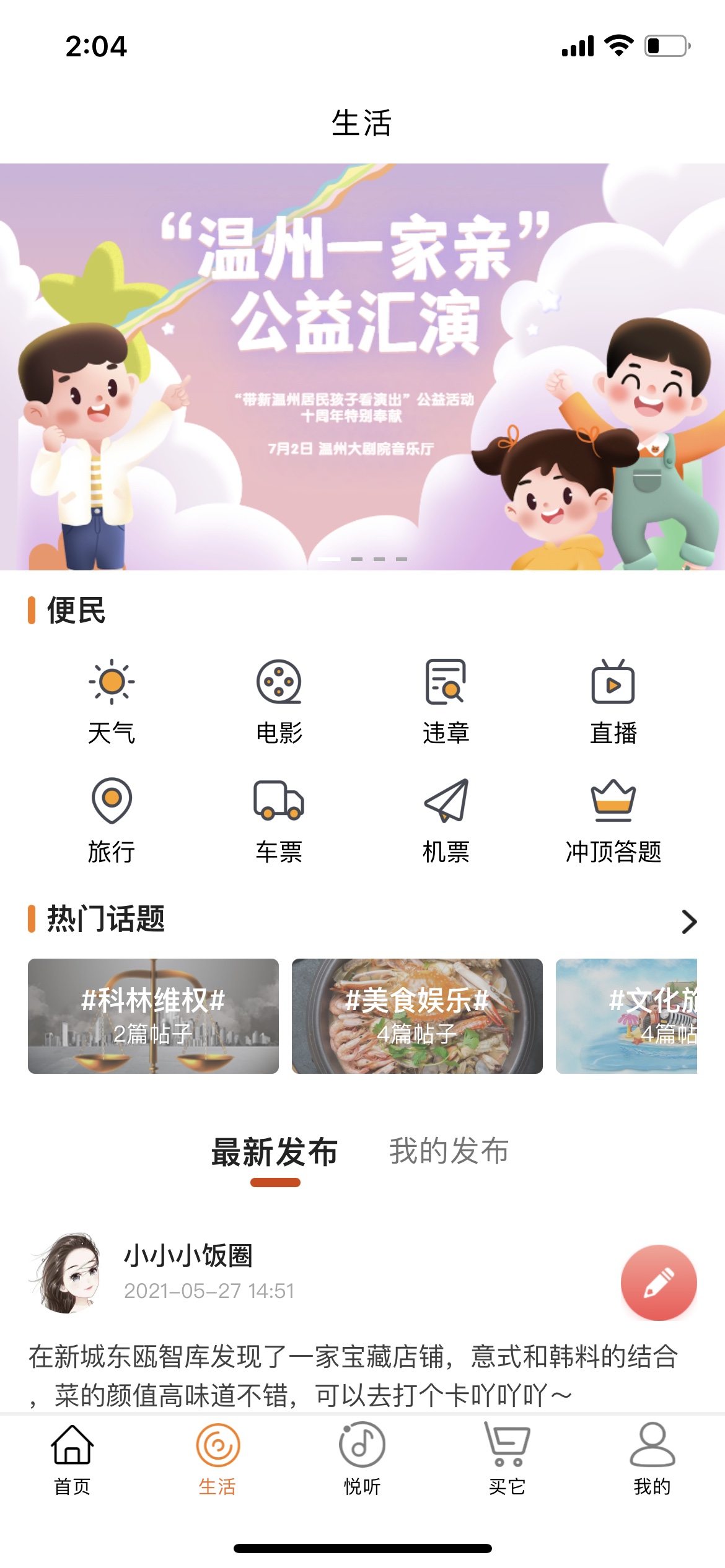725x1568 pixels.
Task: Switch to the 悦听 tab
Action: point(362,1458)
